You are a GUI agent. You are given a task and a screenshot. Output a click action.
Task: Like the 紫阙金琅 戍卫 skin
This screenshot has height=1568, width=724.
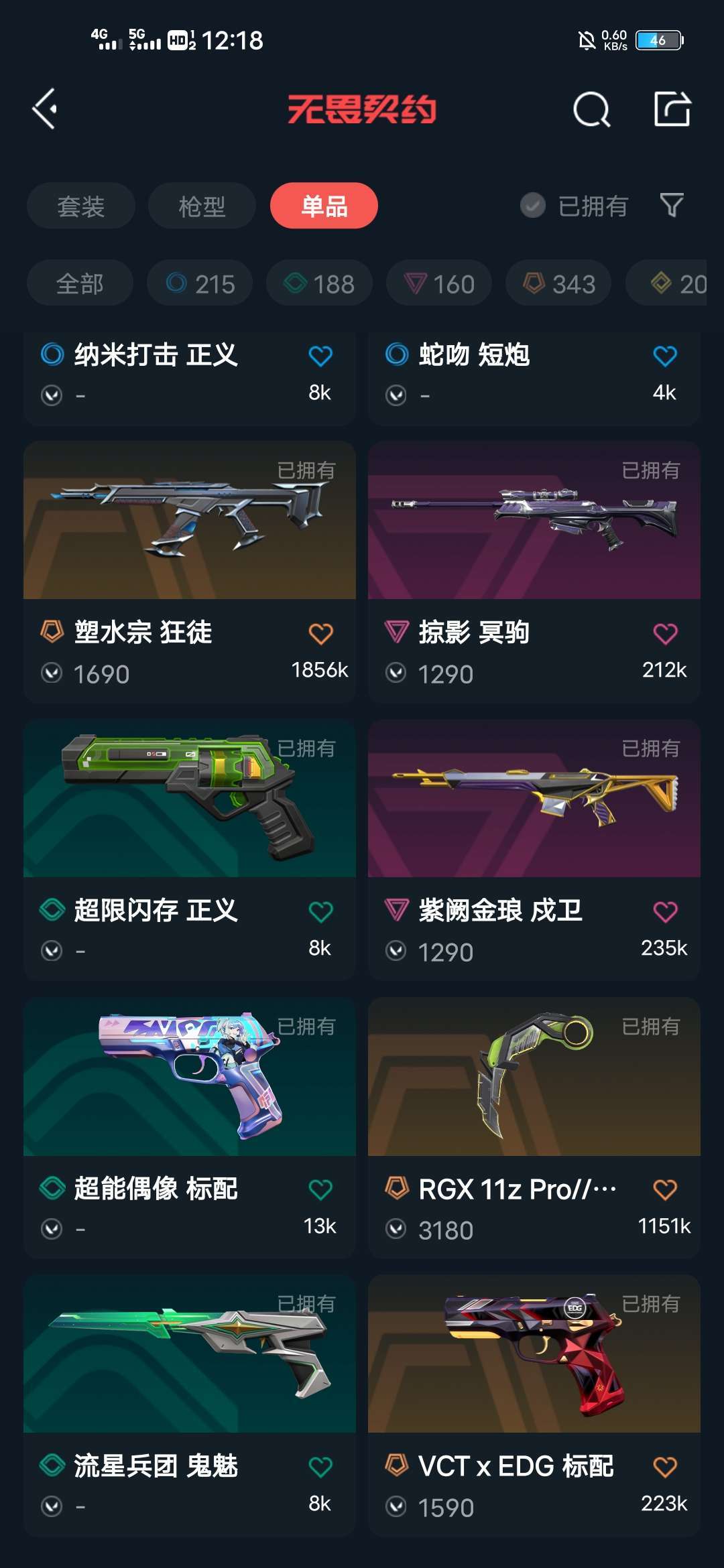665,911
